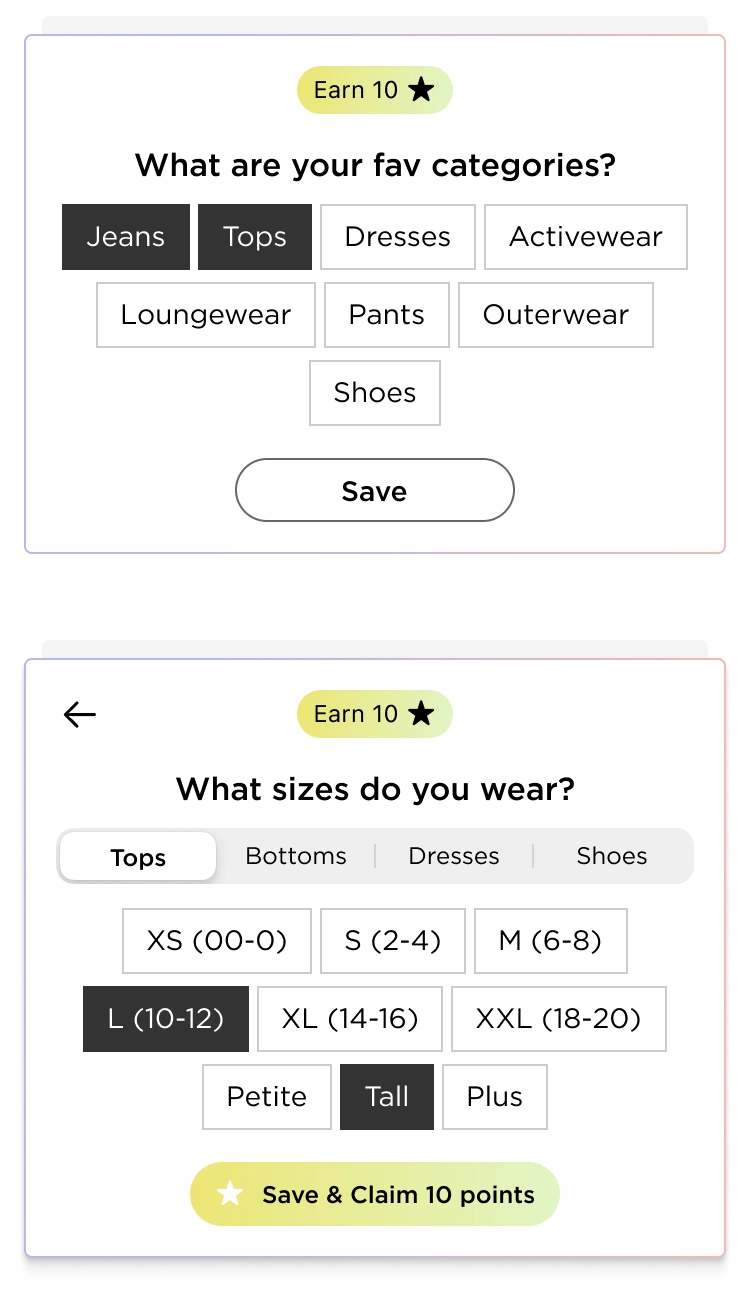The height and width of the screenshot is (1292, 750).
Task: Open the Dresses size tab
Action: coord(454,856)
